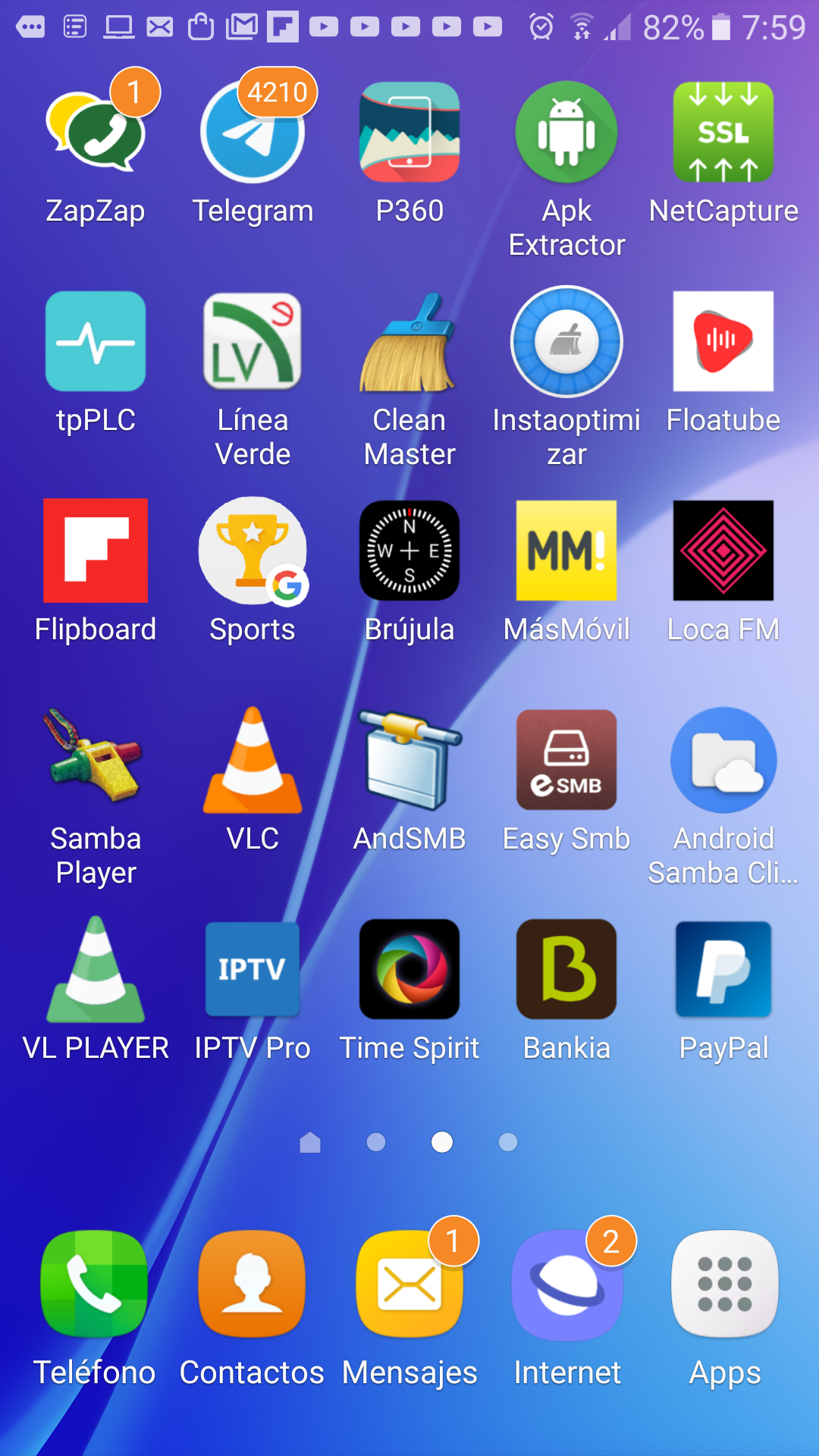The width and height of the screenshot is (819, 1456).
Task: Open Mensajes with one unread message
Action: [x=409, y=1284]
